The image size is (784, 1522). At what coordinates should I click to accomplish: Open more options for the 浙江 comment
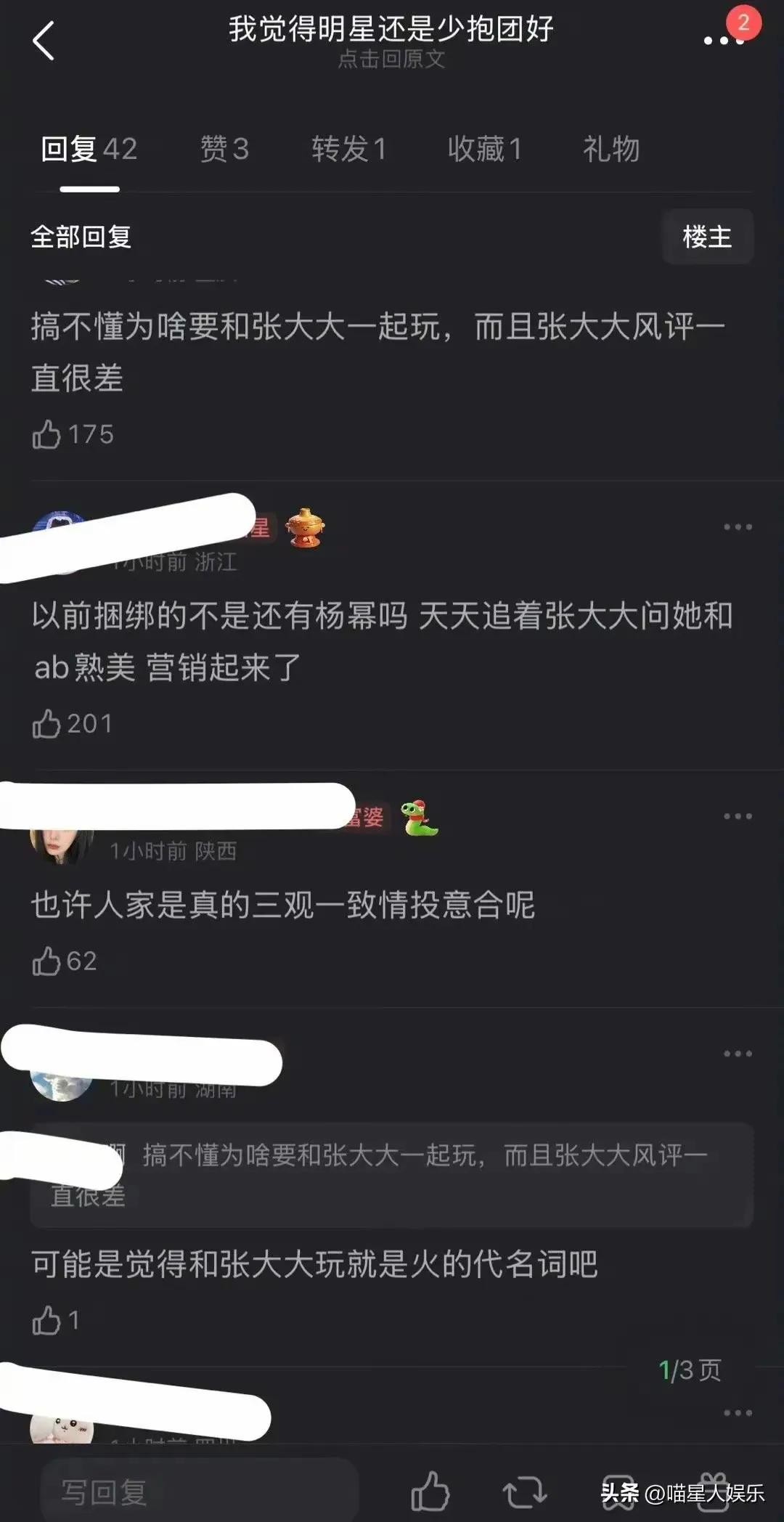click(x=738, y=526)
